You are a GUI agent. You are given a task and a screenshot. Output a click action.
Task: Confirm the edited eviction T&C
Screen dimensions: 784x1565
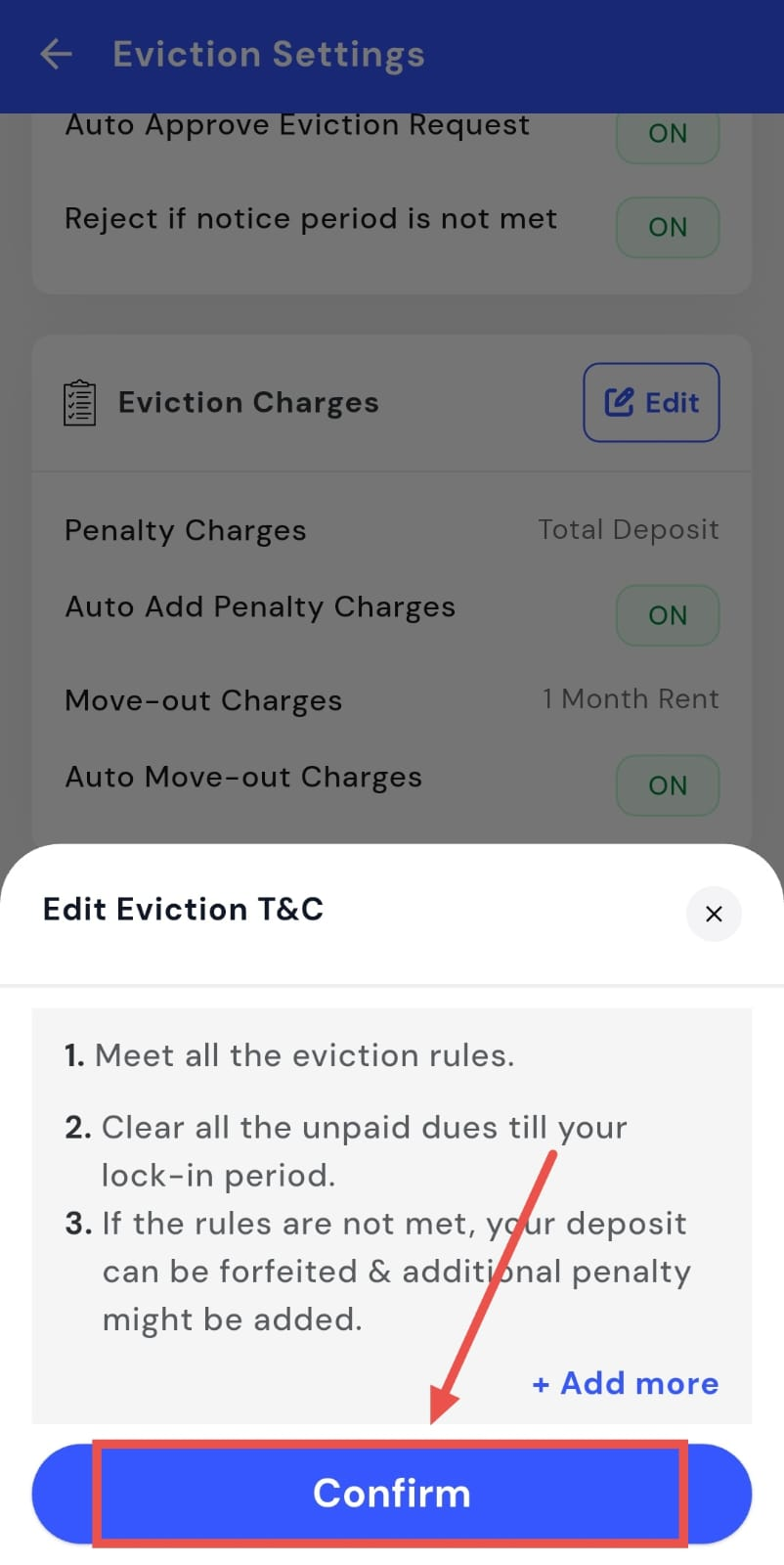[x=391, y=1494]
